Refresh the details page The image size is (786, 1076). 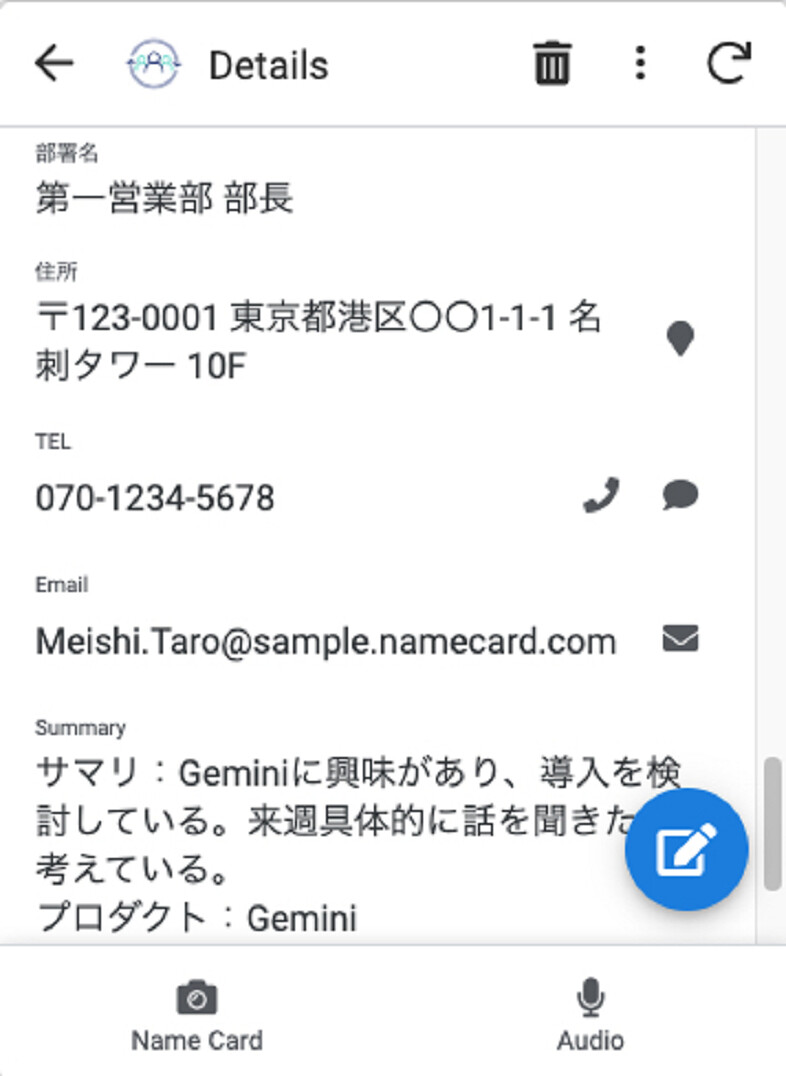tap(728, 65)
